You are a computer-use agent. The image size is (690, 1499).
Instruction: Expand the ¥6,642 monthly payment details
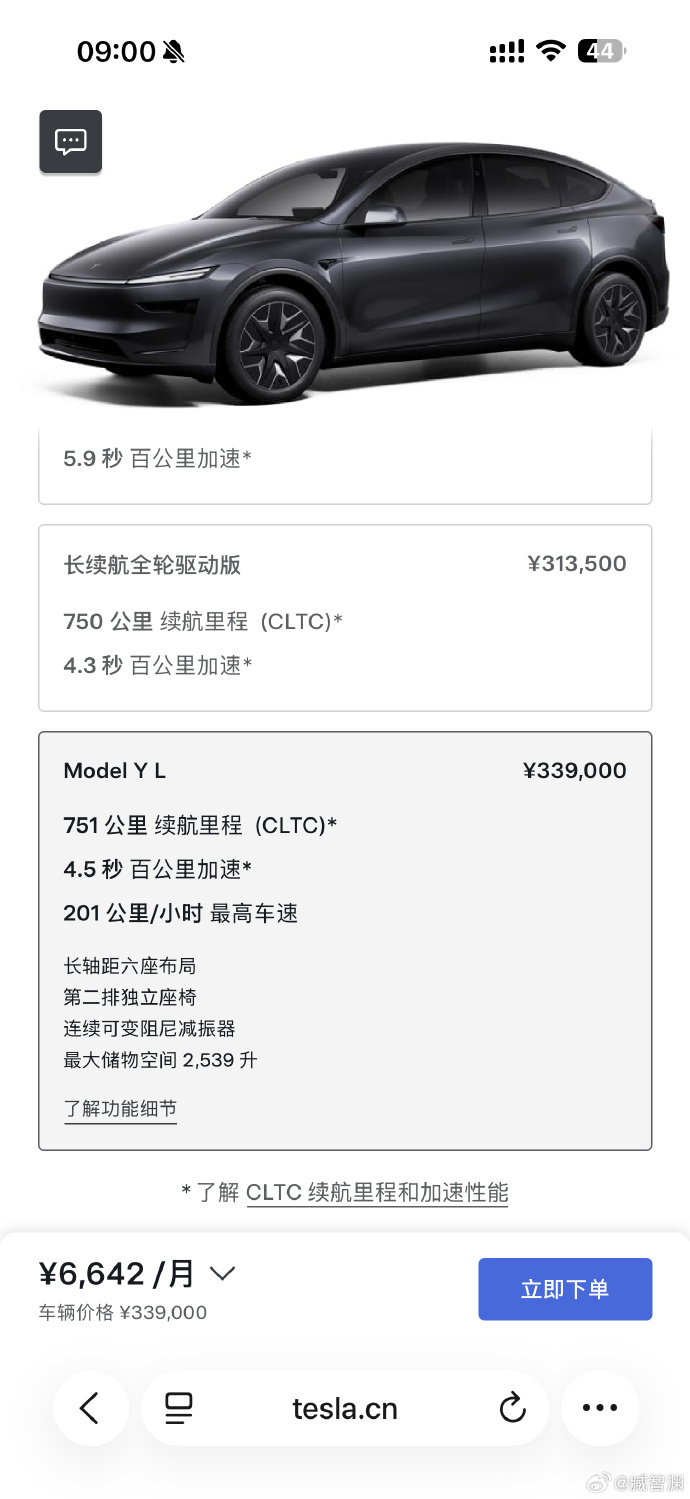pyautogui.click(x=222, y=1273)
